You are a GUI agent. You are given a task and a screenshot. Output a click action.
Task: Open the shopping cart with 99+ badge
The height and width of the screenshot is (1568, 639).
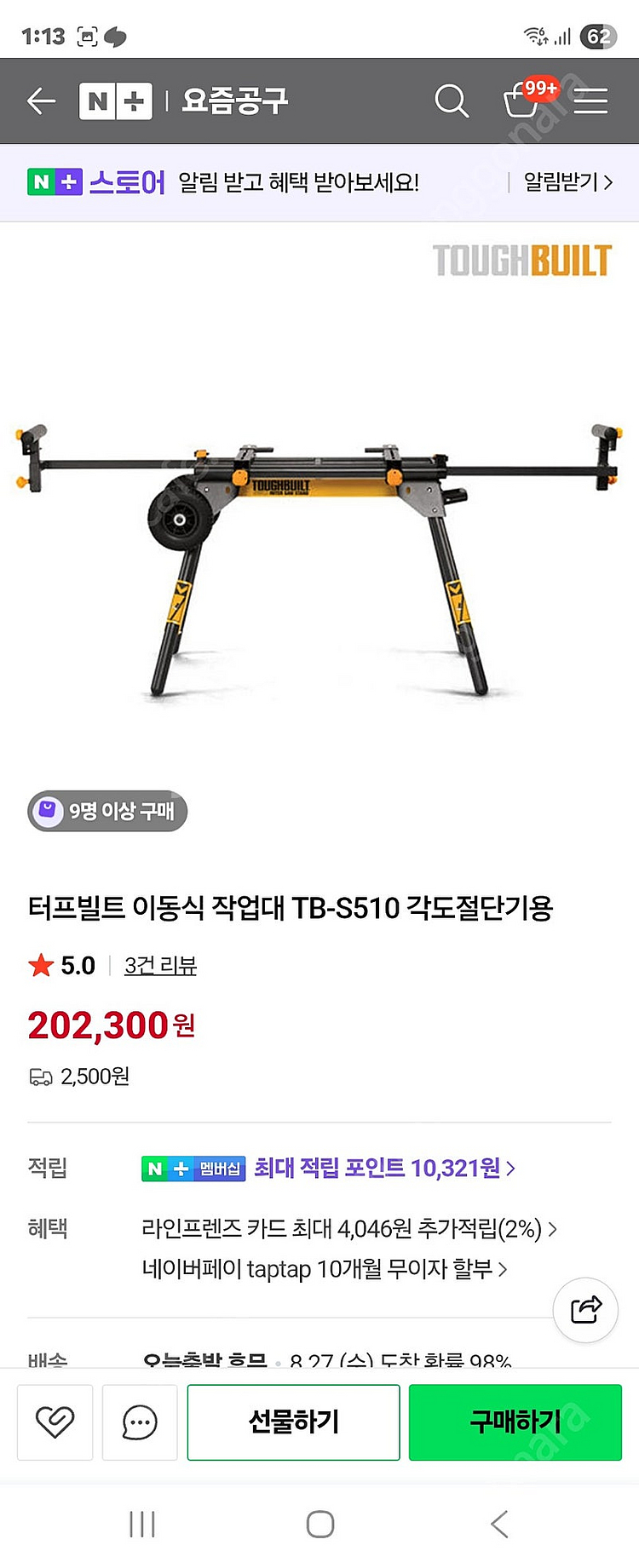coord(521,101)
